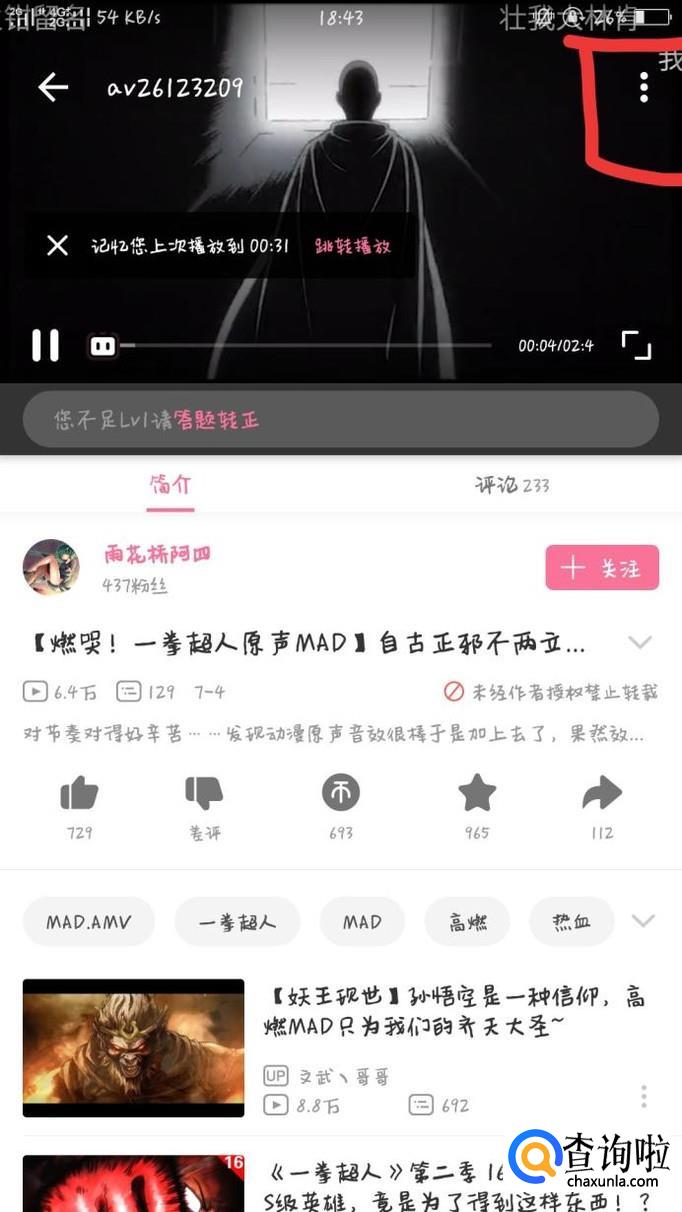Jump to last played position 00:31
The image size is (682, 1212).
click(352, 246)
